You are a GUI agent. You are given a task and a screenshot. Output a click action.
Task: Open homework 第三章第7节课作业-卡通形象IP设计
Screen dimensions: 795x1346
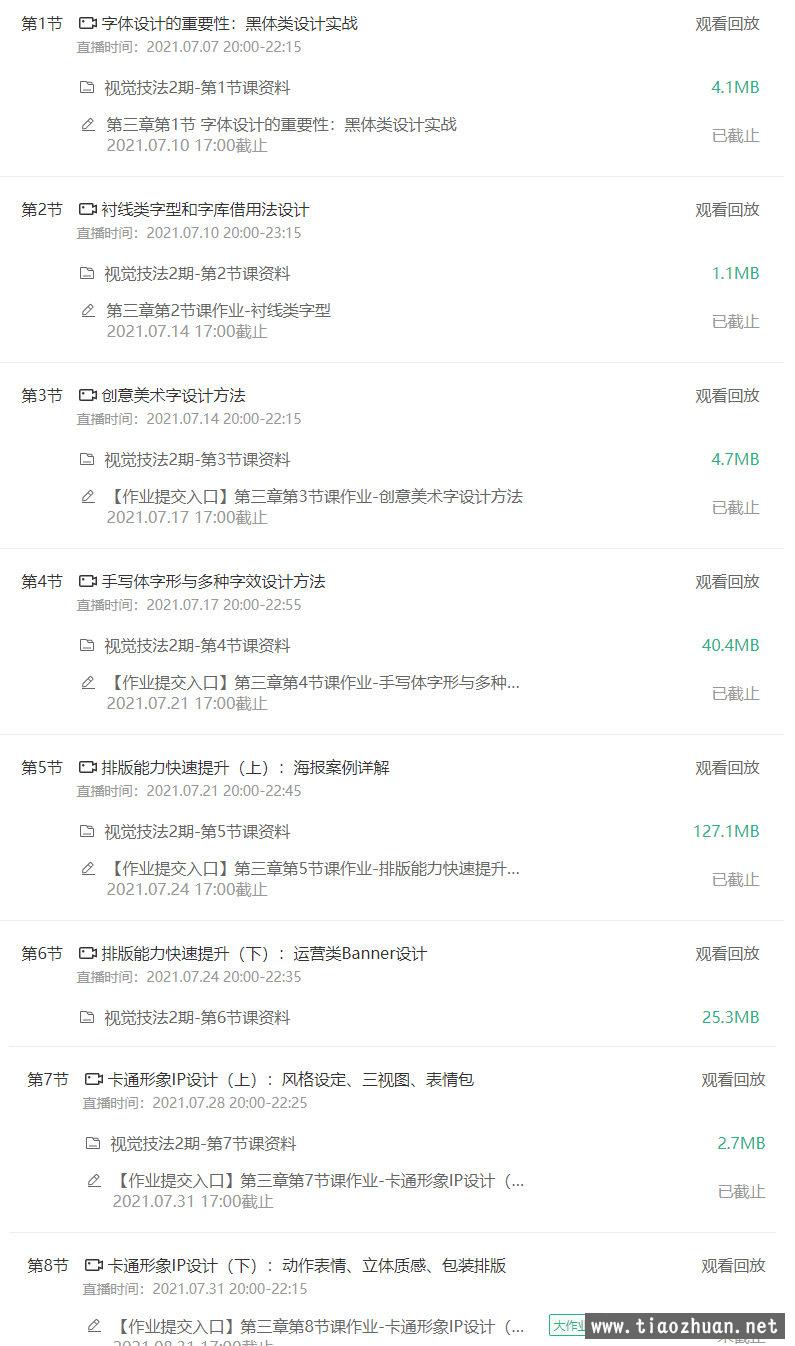[x=318, y=1181]
